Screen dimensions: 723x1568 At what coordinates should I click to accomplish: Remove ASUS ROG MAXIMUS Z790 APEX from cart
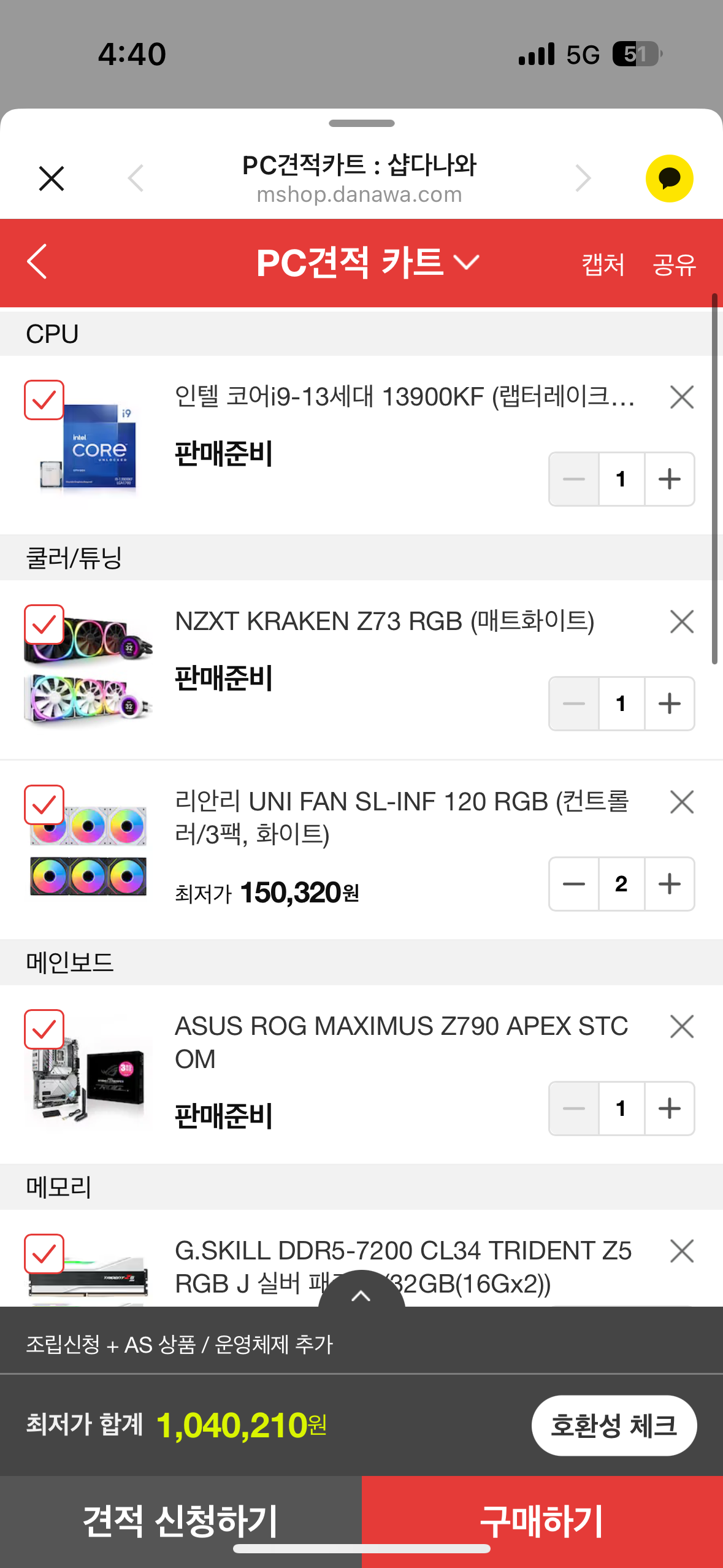[681, 1027]
